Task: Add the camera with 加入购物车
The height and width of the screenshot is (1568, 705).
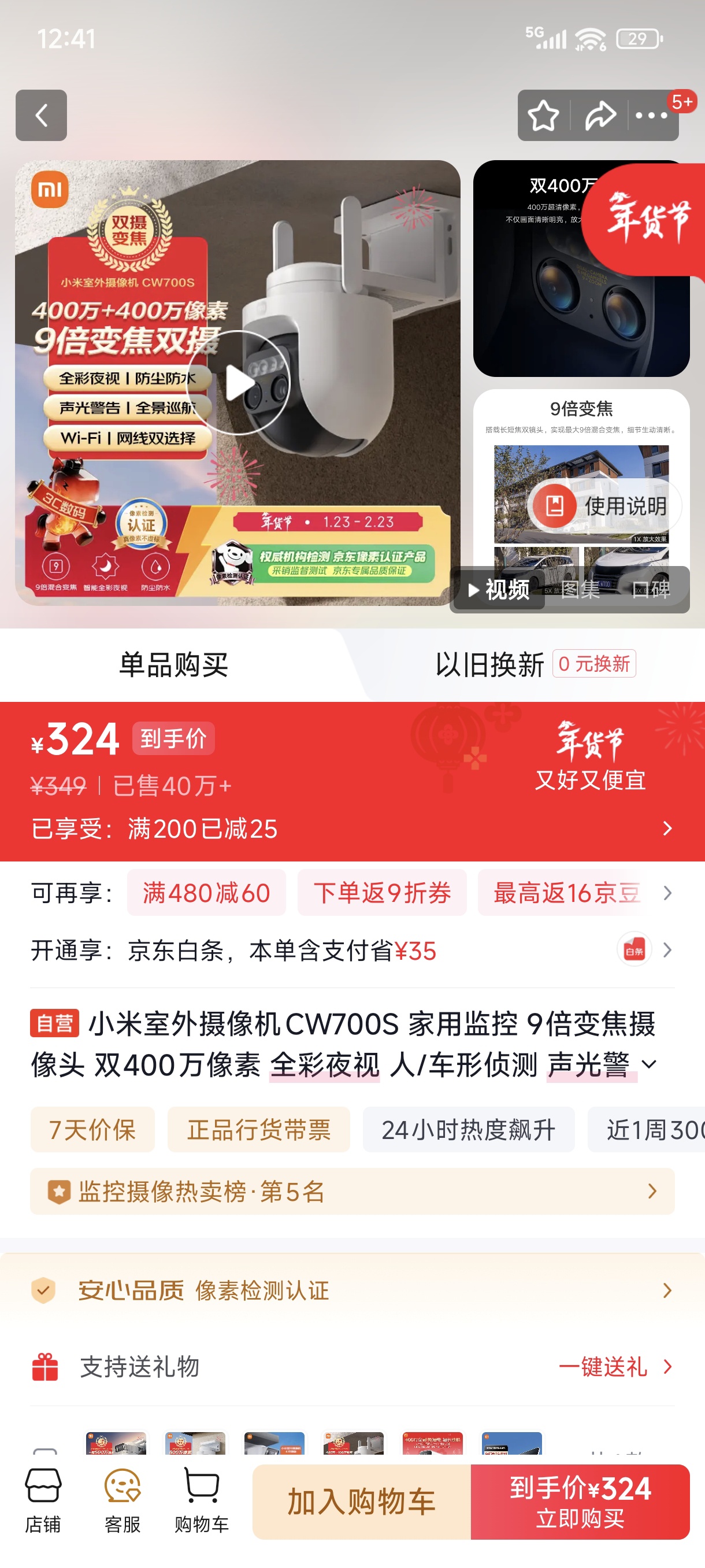Action: coord(361,1502)
